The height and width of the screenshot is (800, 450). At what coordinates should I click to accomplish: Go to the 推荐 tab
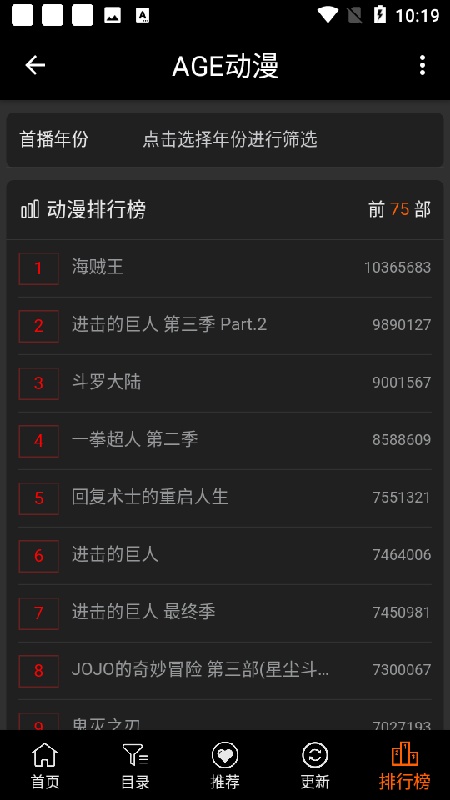[x=225, y=765]
